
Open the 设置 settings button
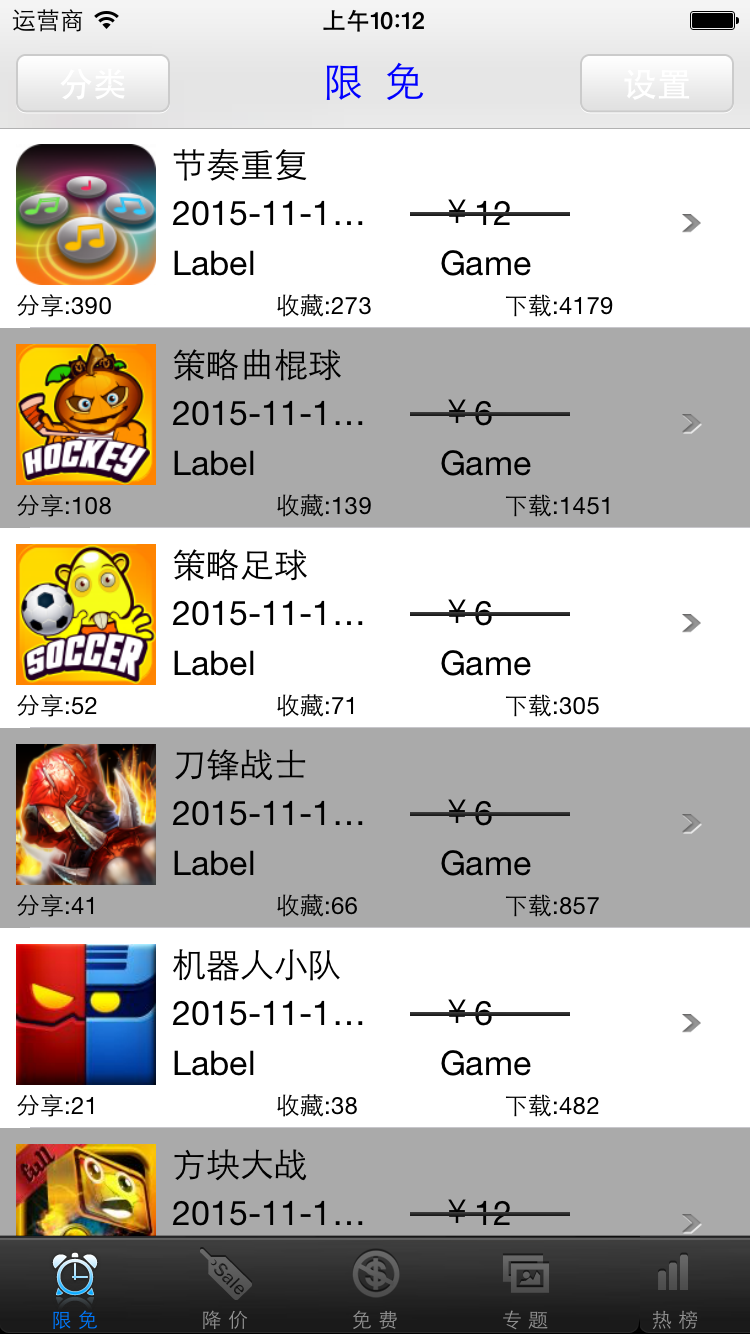point(656,83)
